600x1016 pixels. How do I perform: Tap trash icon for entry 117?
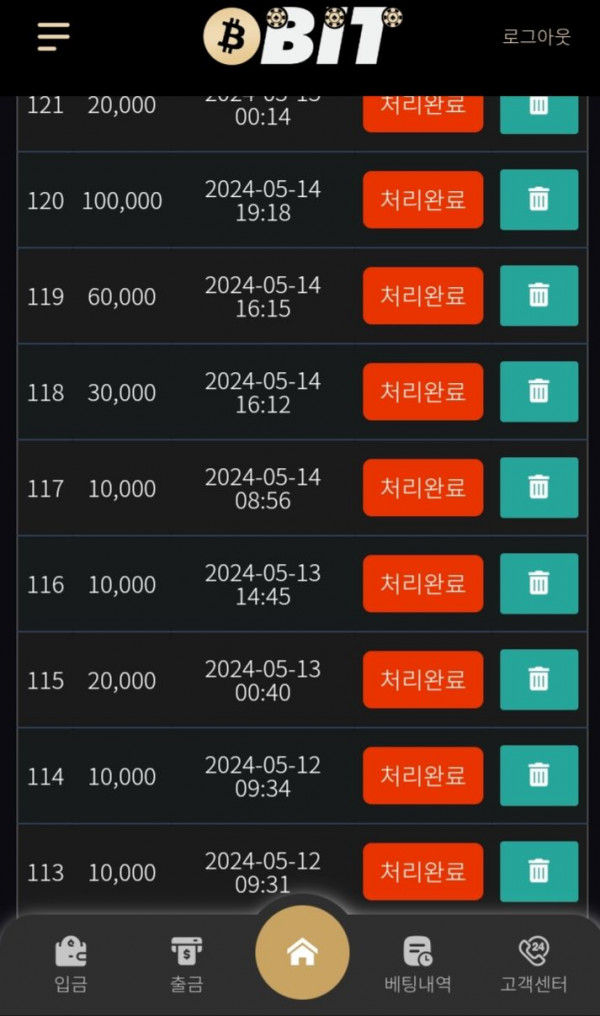539,487
